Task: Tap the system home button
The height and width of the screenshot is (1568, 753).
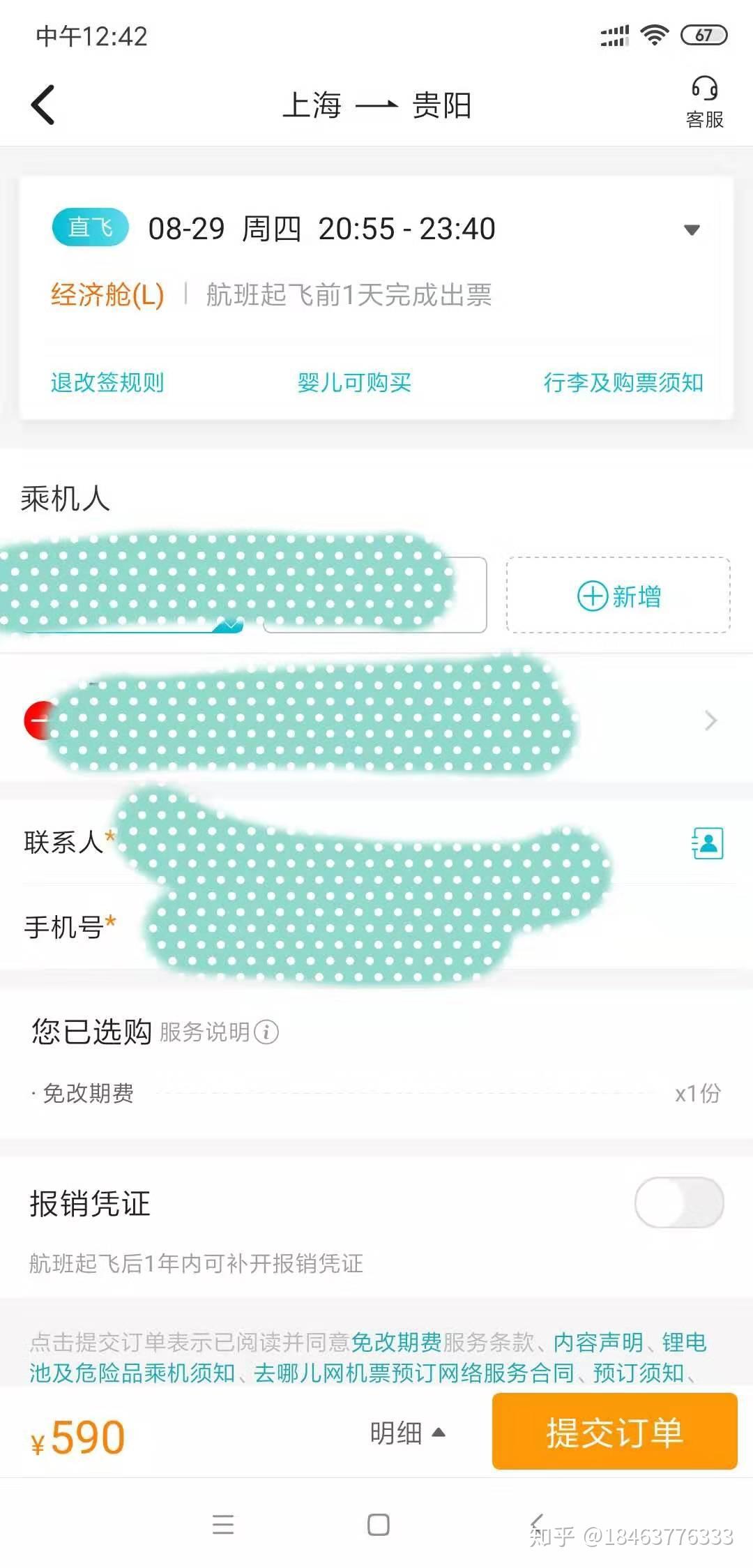Action: pyautogui.click(x=378, y=1525)
